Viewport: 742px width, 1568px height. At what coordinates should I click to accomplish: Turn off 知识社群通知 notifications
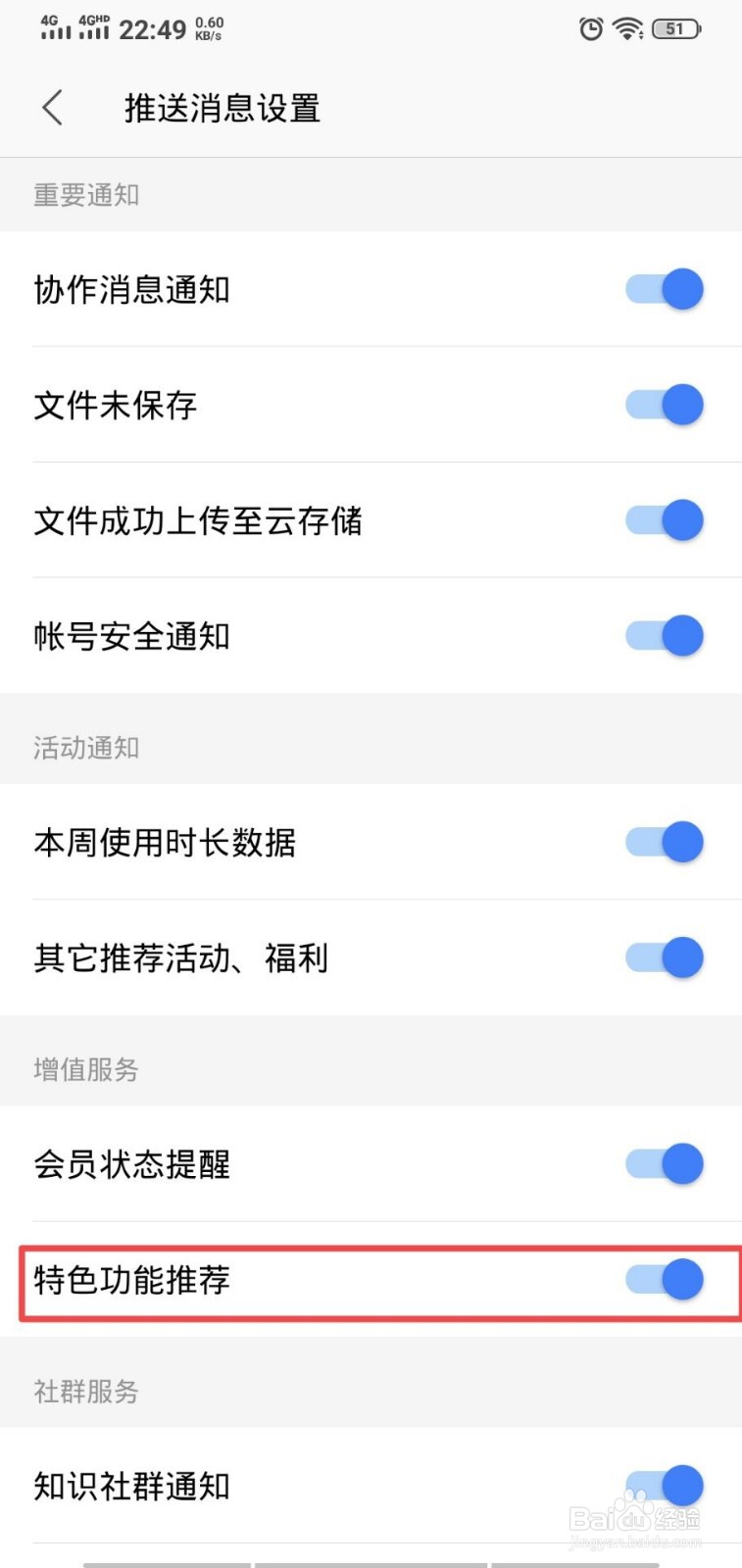664,1486
